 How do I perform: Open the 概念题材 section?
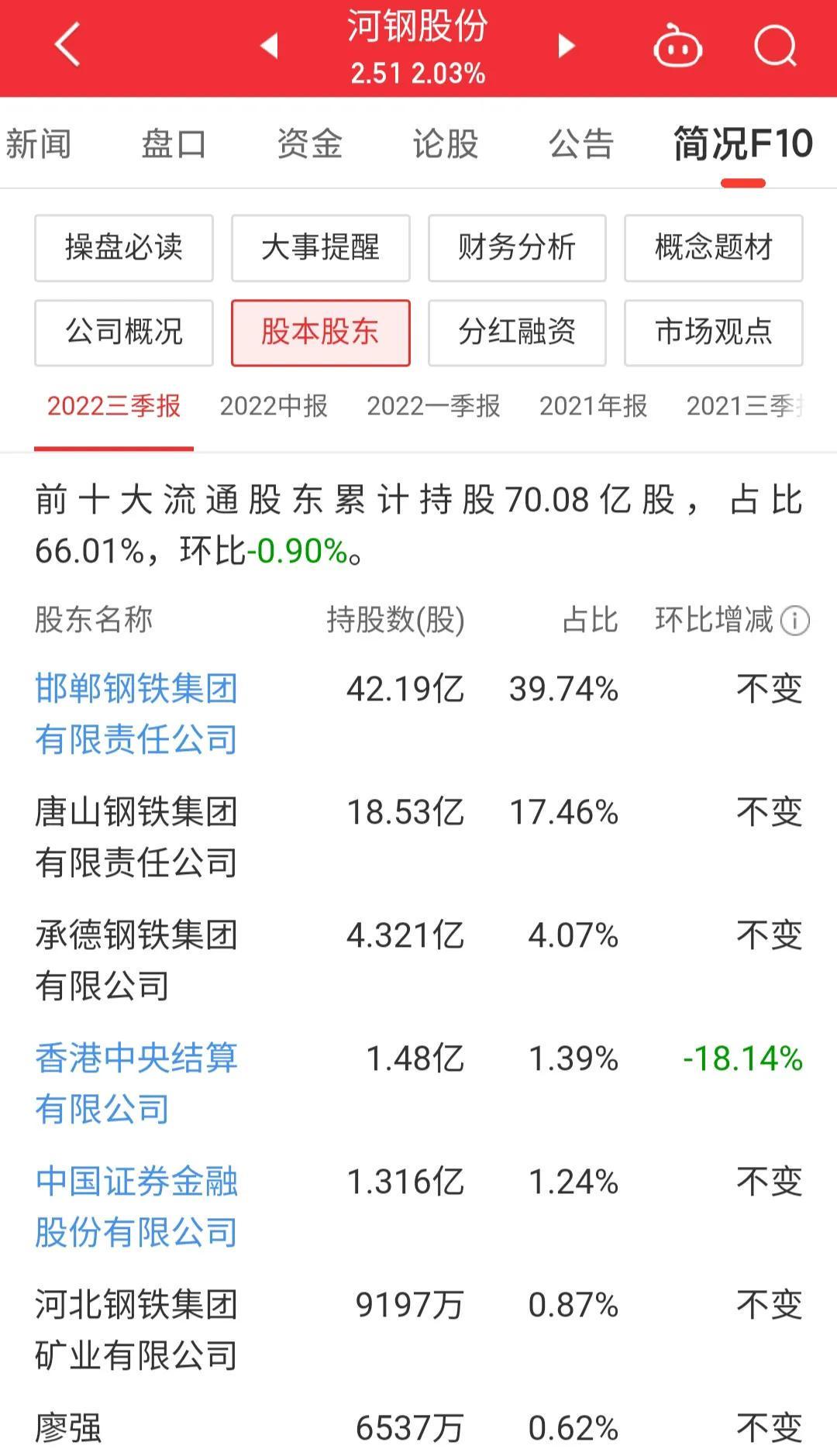point(713,248)
